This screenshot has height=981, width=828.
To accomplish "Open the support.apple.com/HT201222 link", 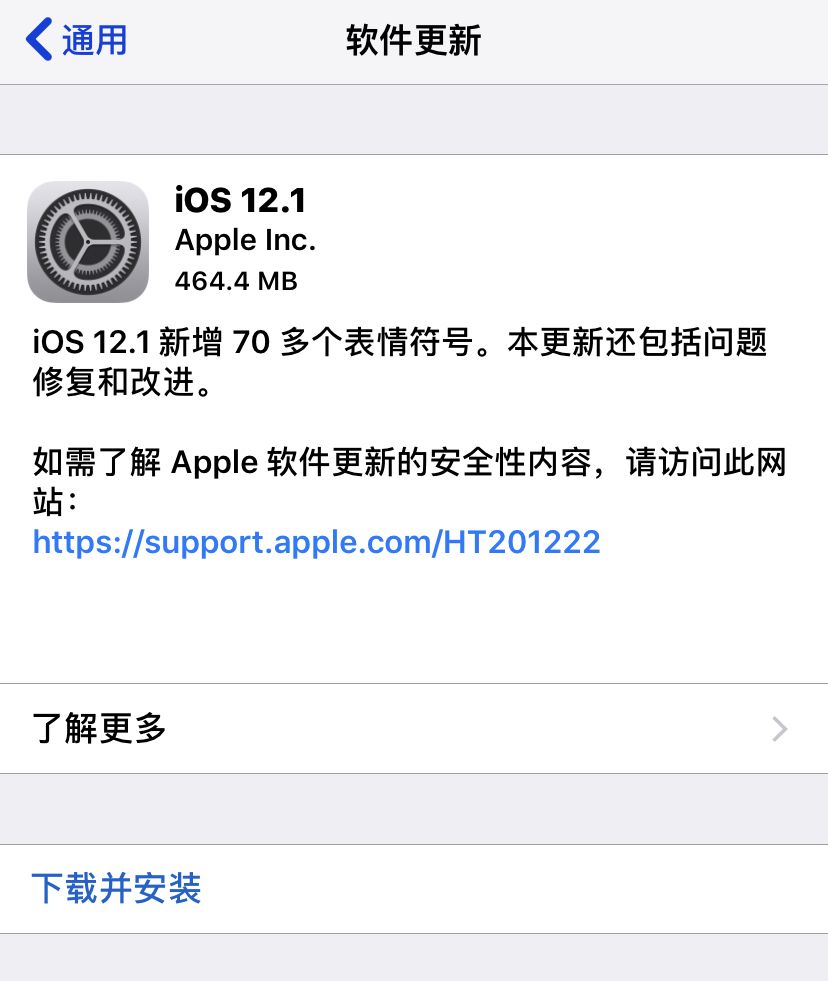I will 316,542.
